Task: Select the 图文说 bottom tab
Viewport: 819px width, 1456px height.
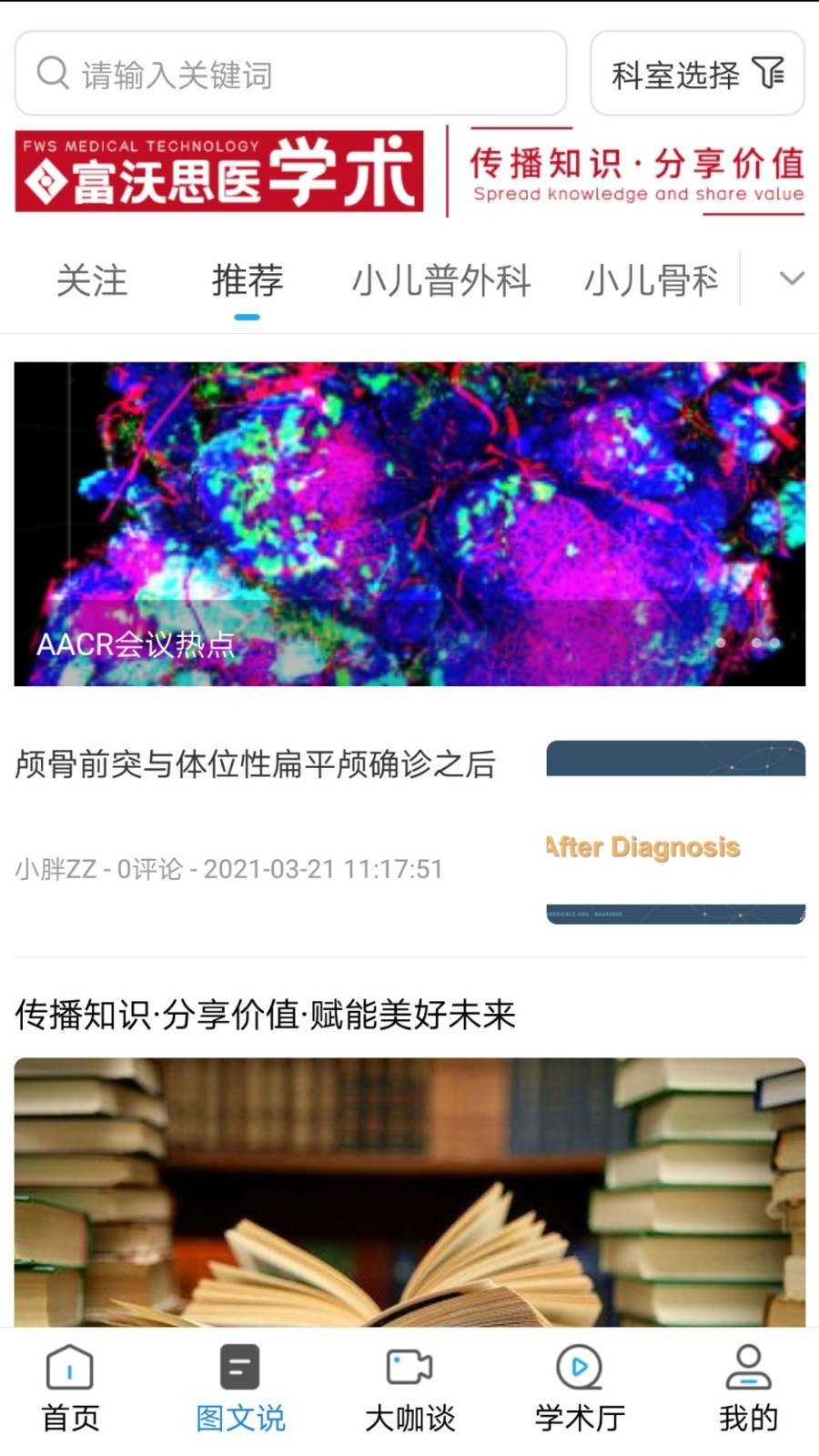Action: tap(240, 1389)
